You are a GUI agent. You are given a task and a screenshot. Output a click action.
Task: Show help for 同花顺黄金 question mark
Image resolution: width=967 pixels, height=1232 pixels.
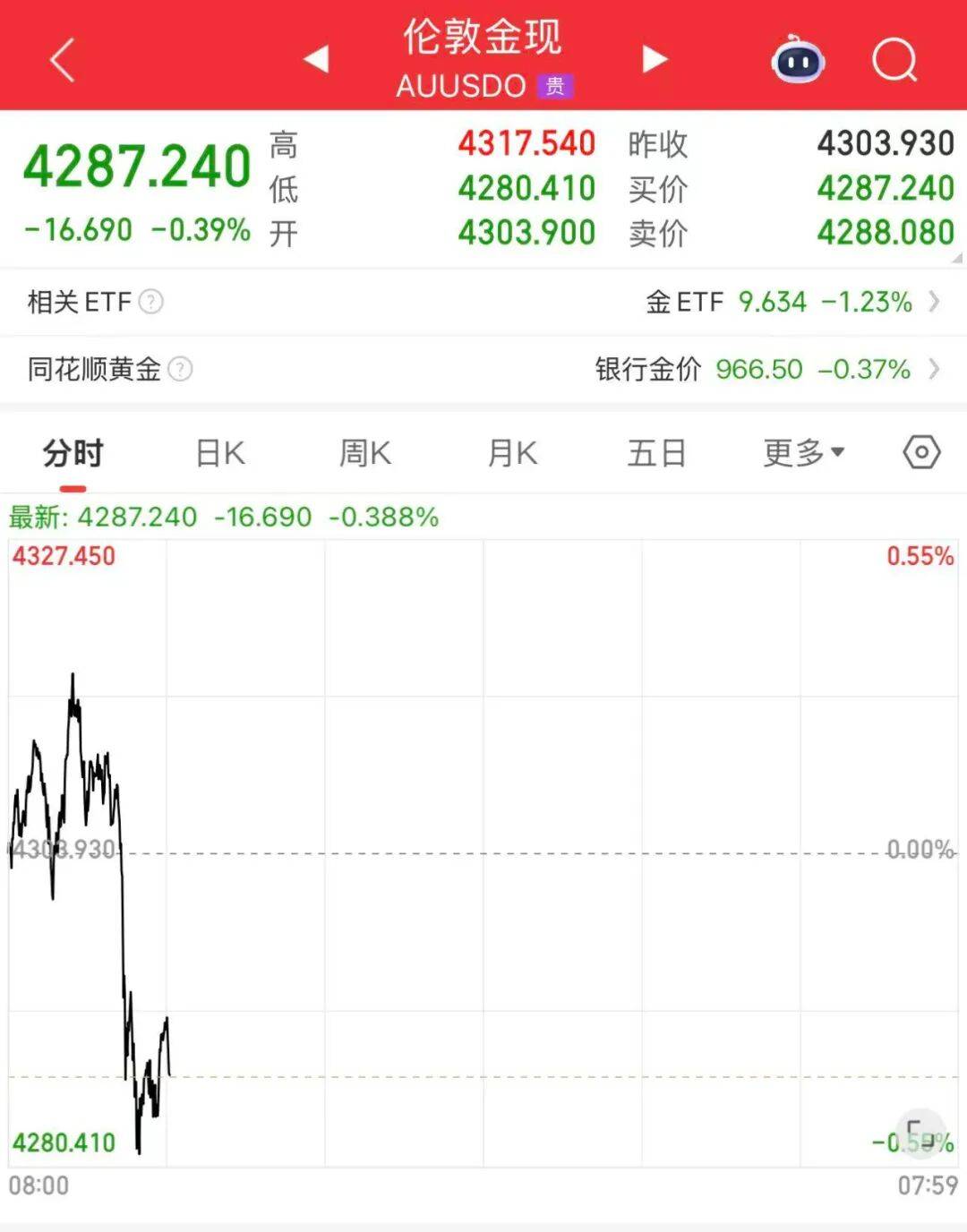tap(180, 369)
